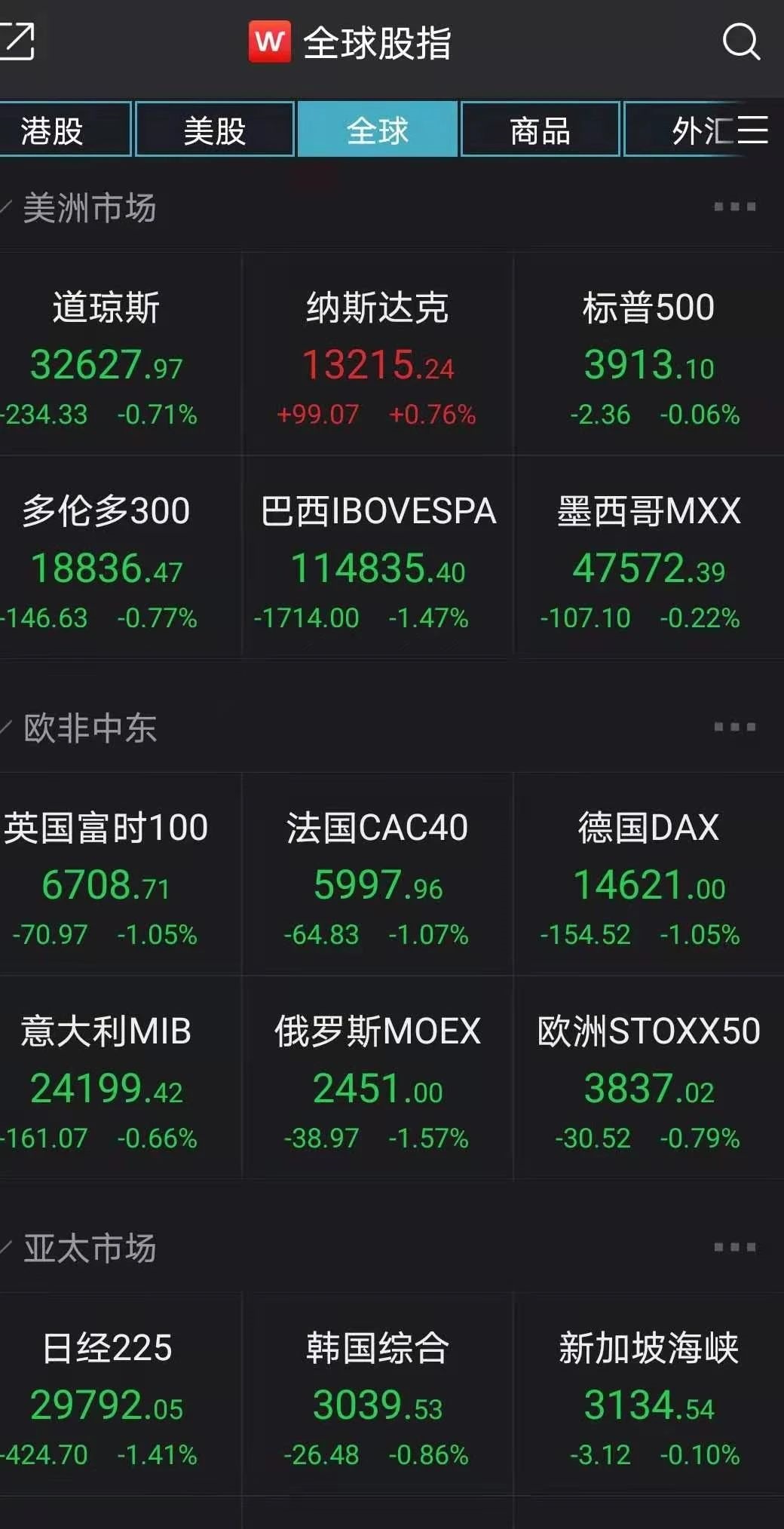Tap the share icon in the header
Screen dimensions: 784x1529
point(17,41)
